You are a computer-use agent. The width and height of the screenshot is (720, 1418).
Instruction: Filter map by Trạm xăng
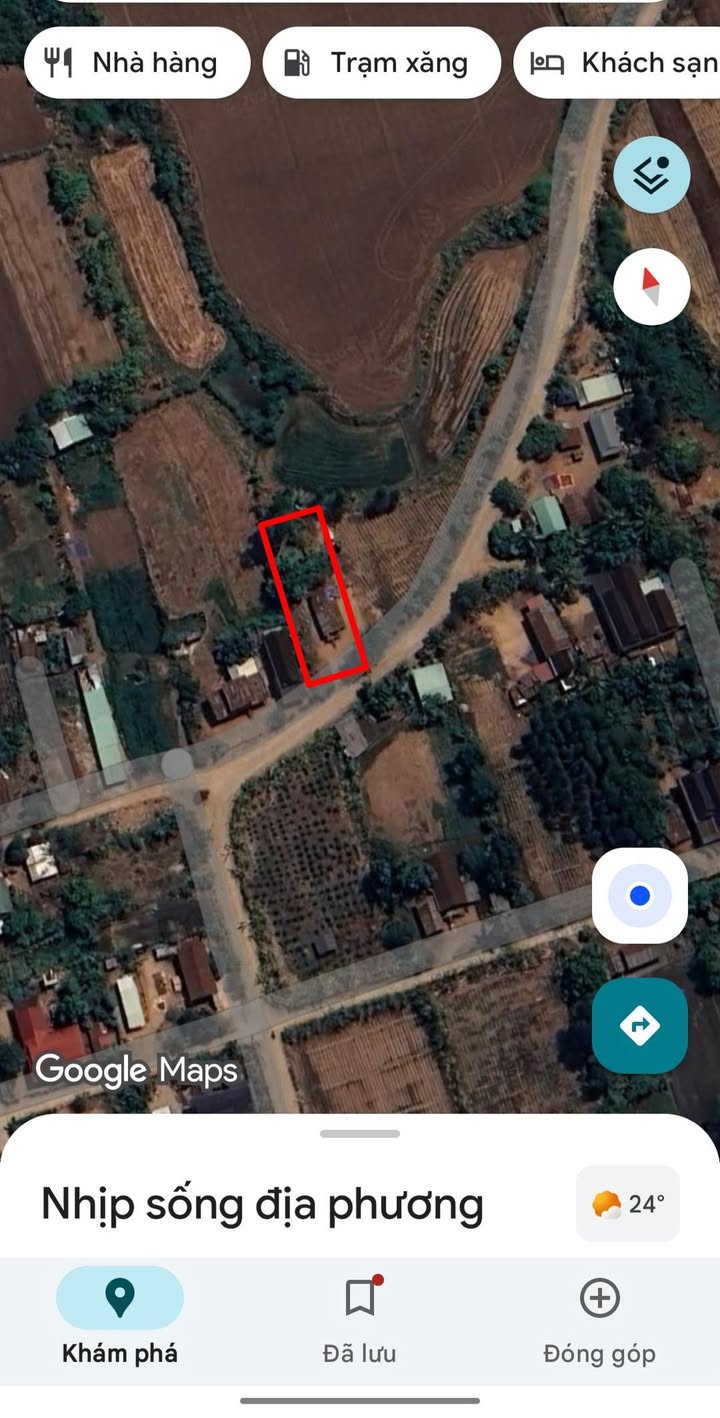(x=381, y=63)
